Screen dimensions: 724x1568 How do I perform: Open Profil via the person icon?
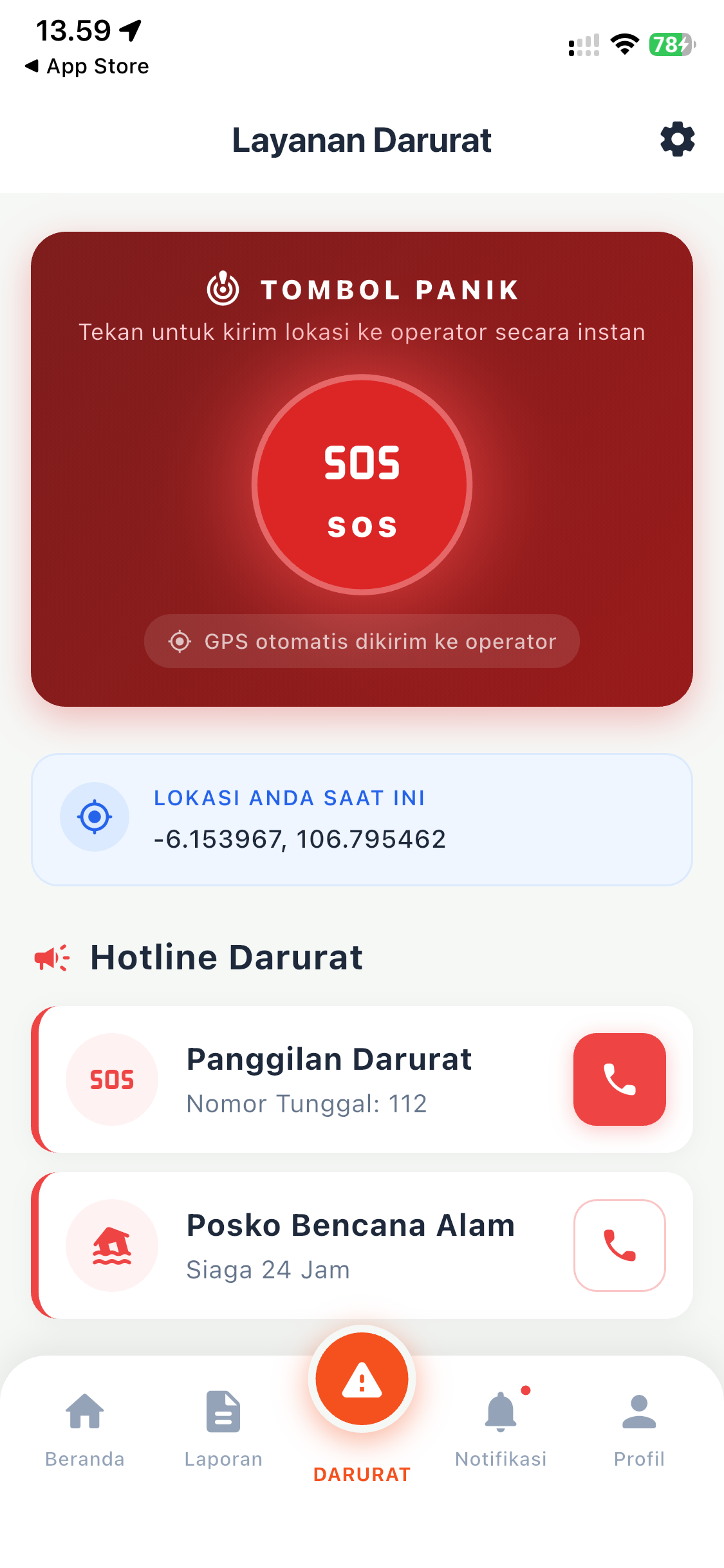(639, 1412)
